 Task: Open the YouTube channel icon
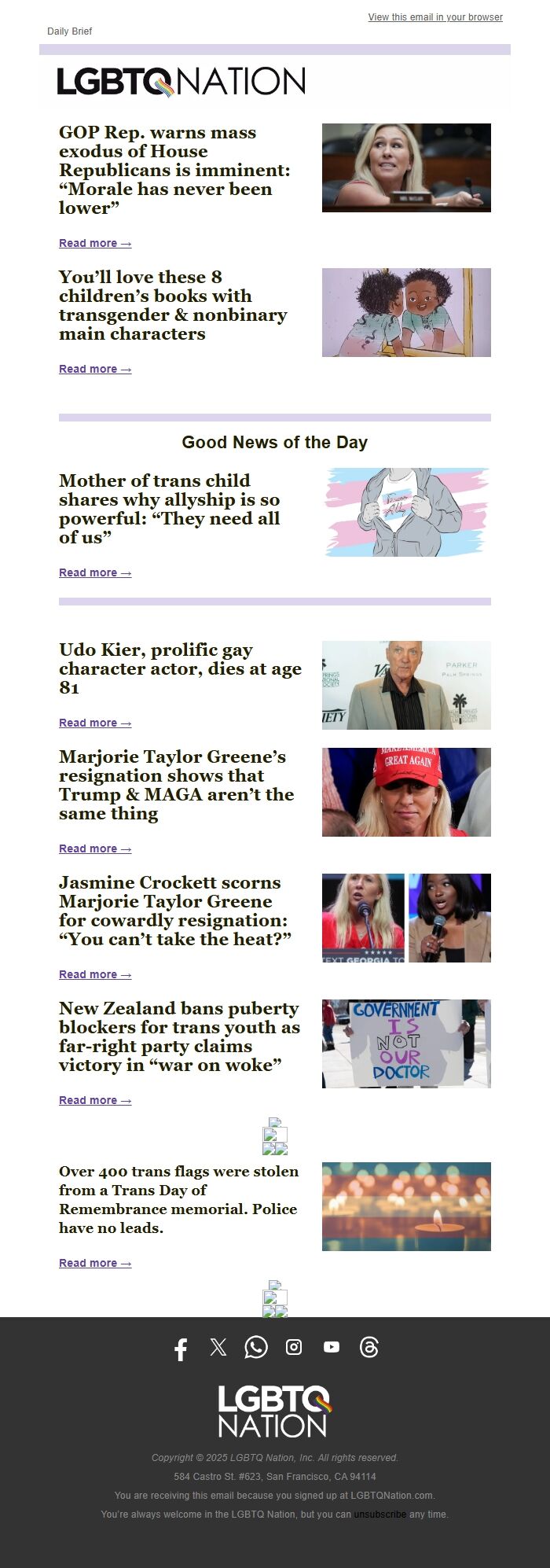click(x=332, y=1348)
